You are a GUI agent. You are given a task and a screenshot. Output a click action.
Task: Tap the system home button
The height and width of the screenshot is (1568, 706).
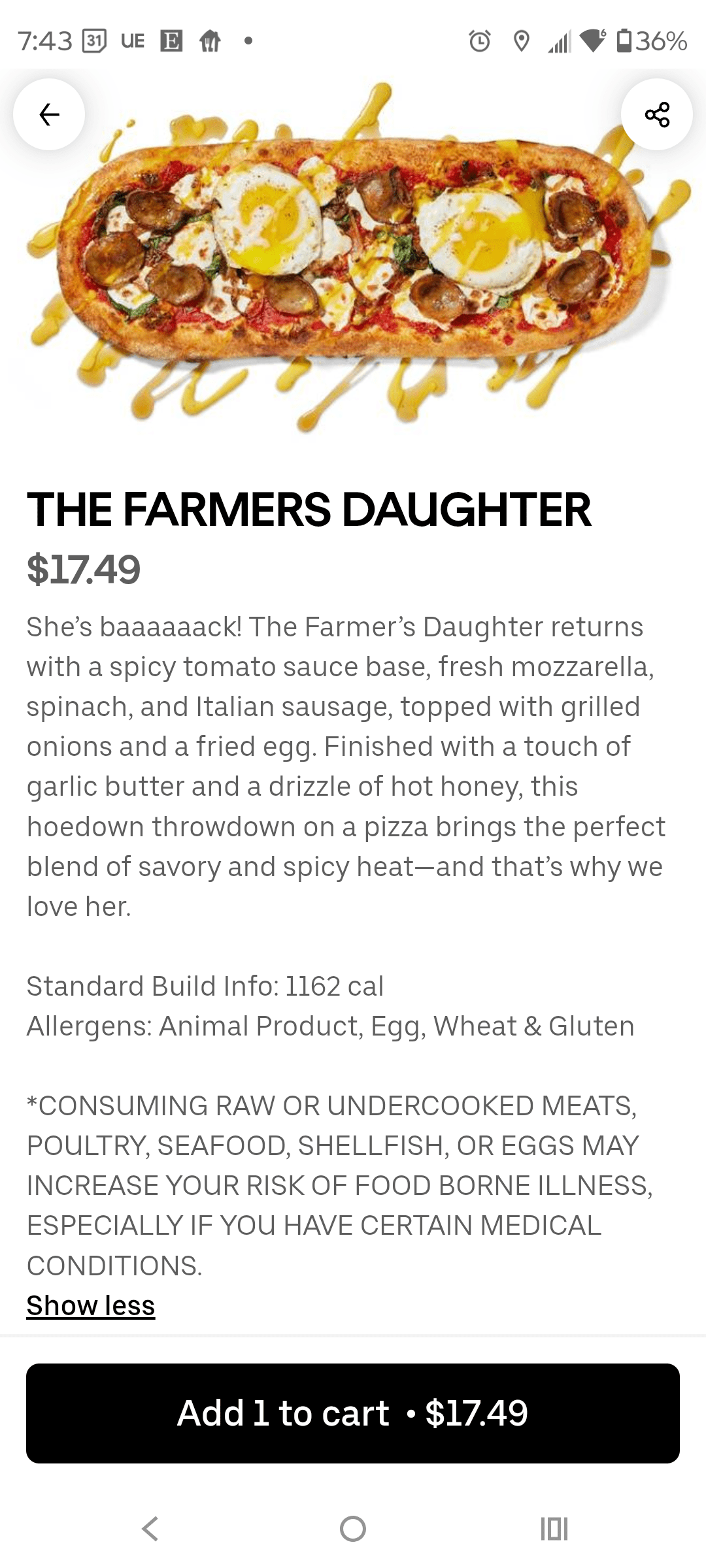coord(353,1528)
